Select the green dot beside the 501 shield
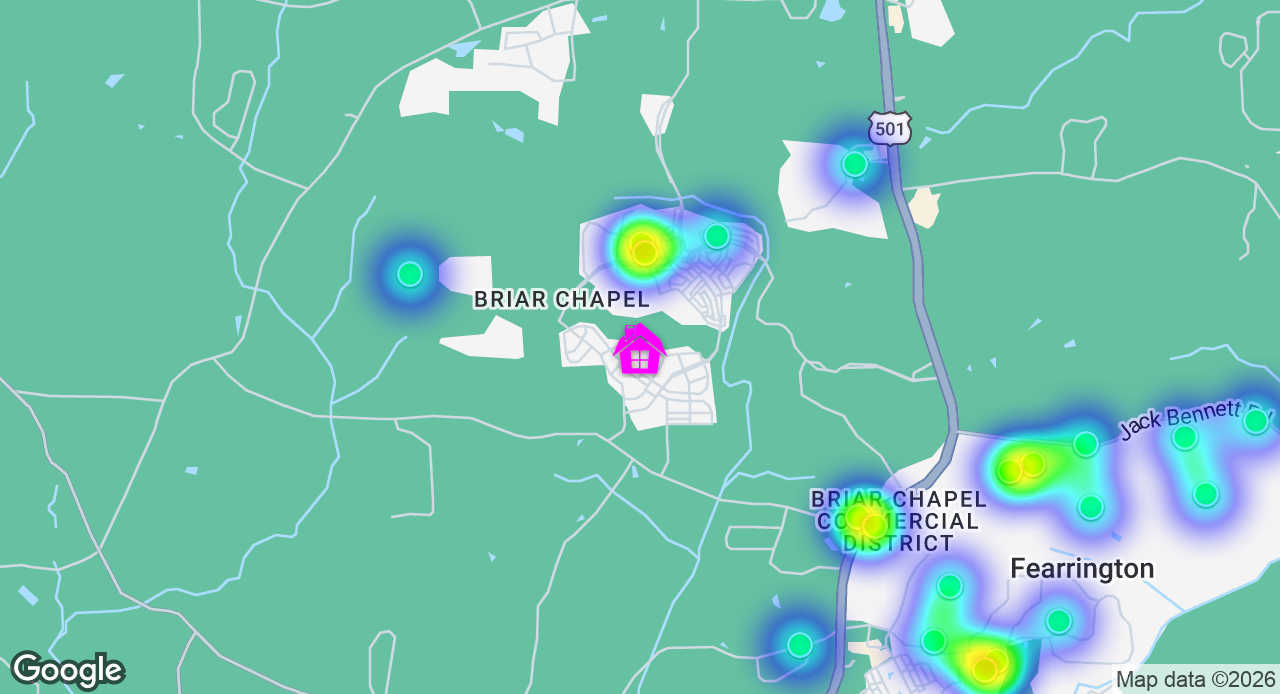Image resolution: width=1280 pixels, height=694 pixels. click(854, 164)
